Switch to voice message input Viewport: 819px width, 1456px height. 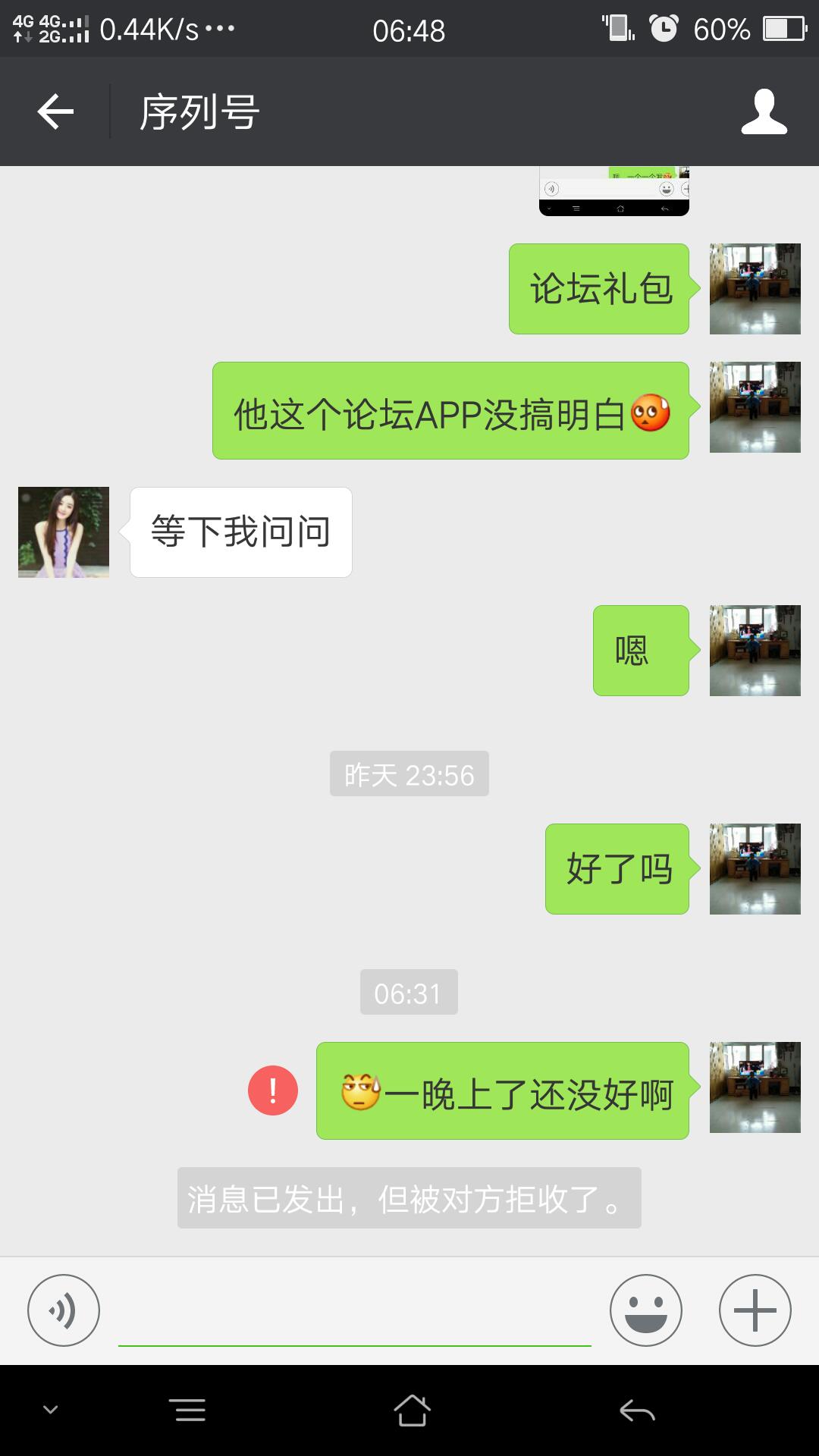64,1310
